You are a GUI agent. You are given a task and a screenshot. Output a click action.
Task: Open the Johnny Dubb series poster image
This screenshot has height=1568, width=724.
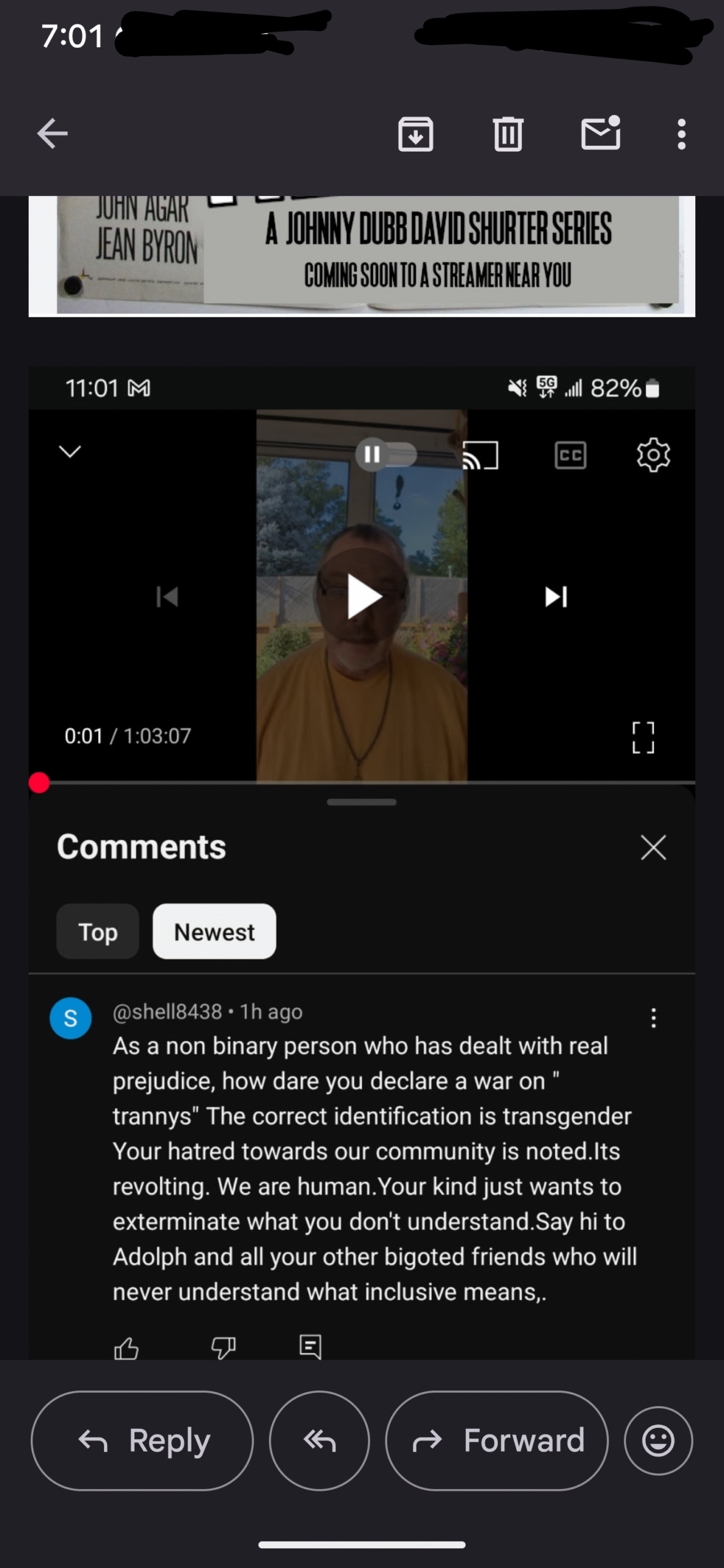(362, 256)
